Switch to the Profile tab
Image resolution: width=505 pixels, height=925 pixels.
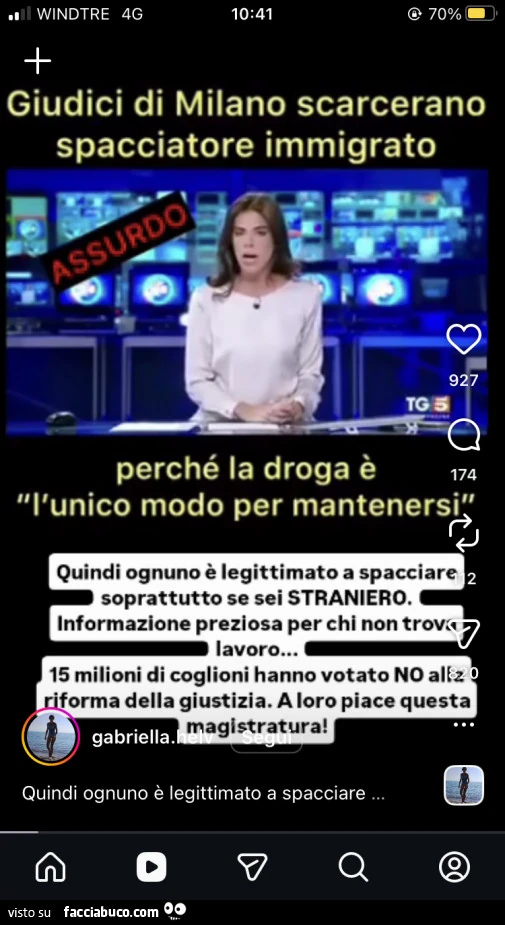coord(454,867)
